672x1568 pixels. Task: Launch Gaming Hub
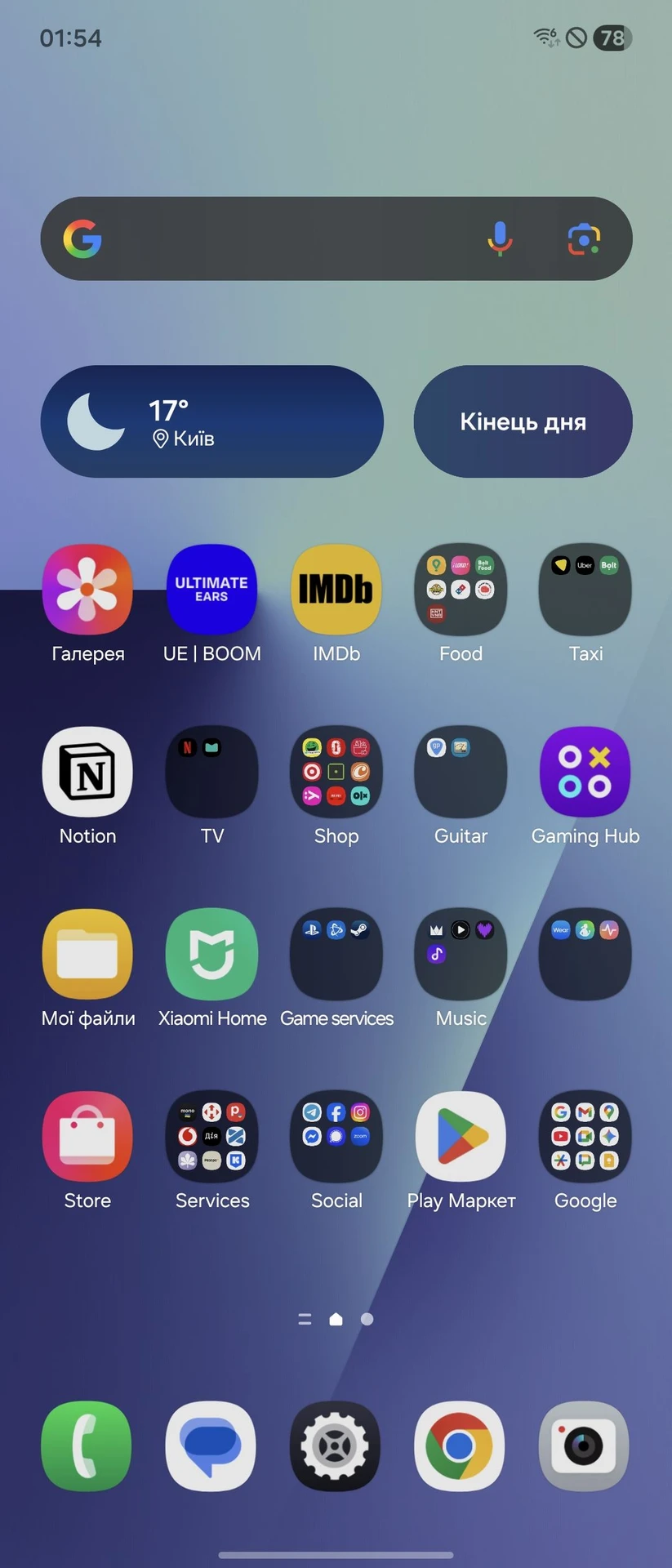pos(585,772)
